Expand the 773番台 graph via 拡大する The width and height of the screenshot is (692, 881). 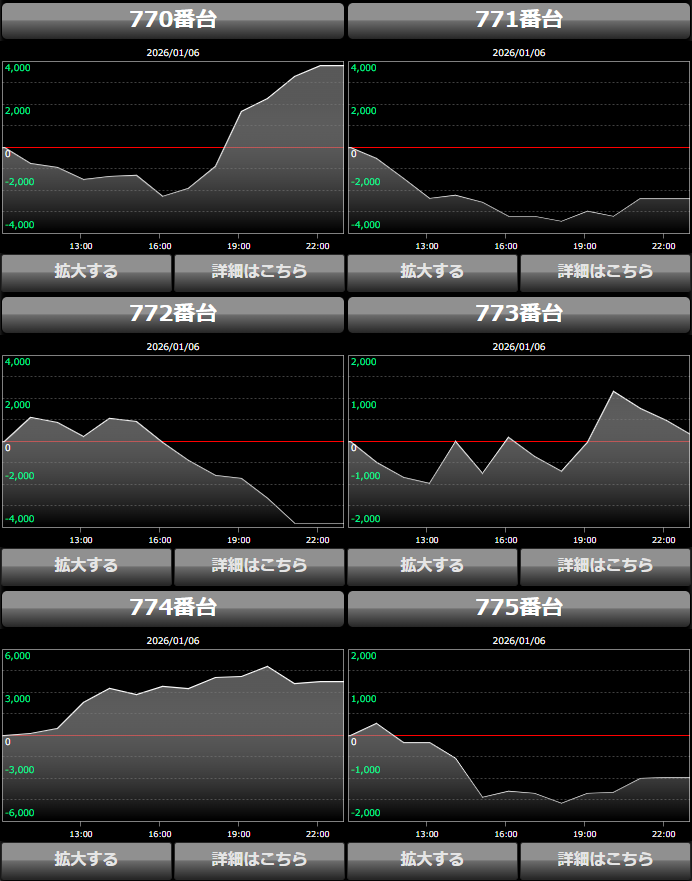432,566
